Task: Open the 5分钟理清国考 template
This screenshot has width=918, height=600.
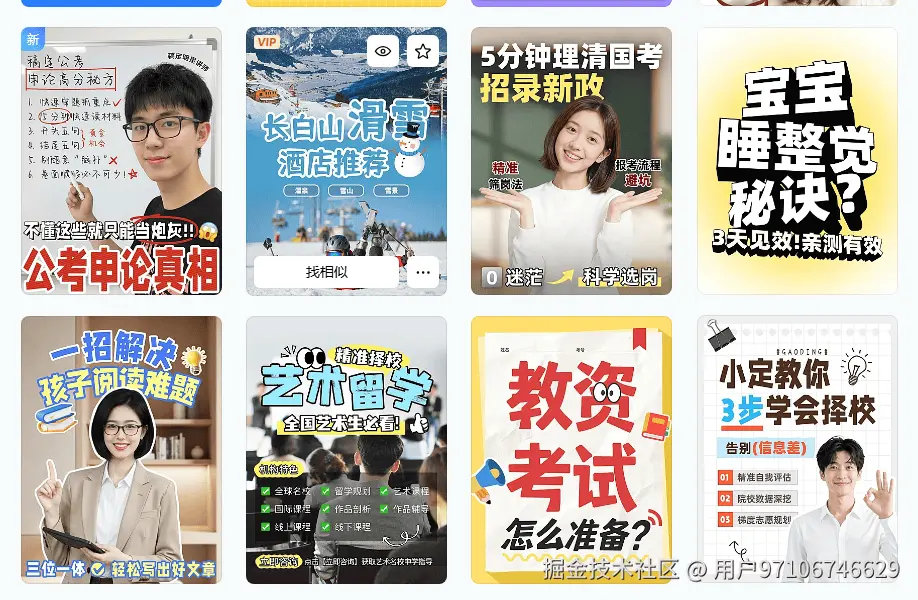Action: point(571,160)
